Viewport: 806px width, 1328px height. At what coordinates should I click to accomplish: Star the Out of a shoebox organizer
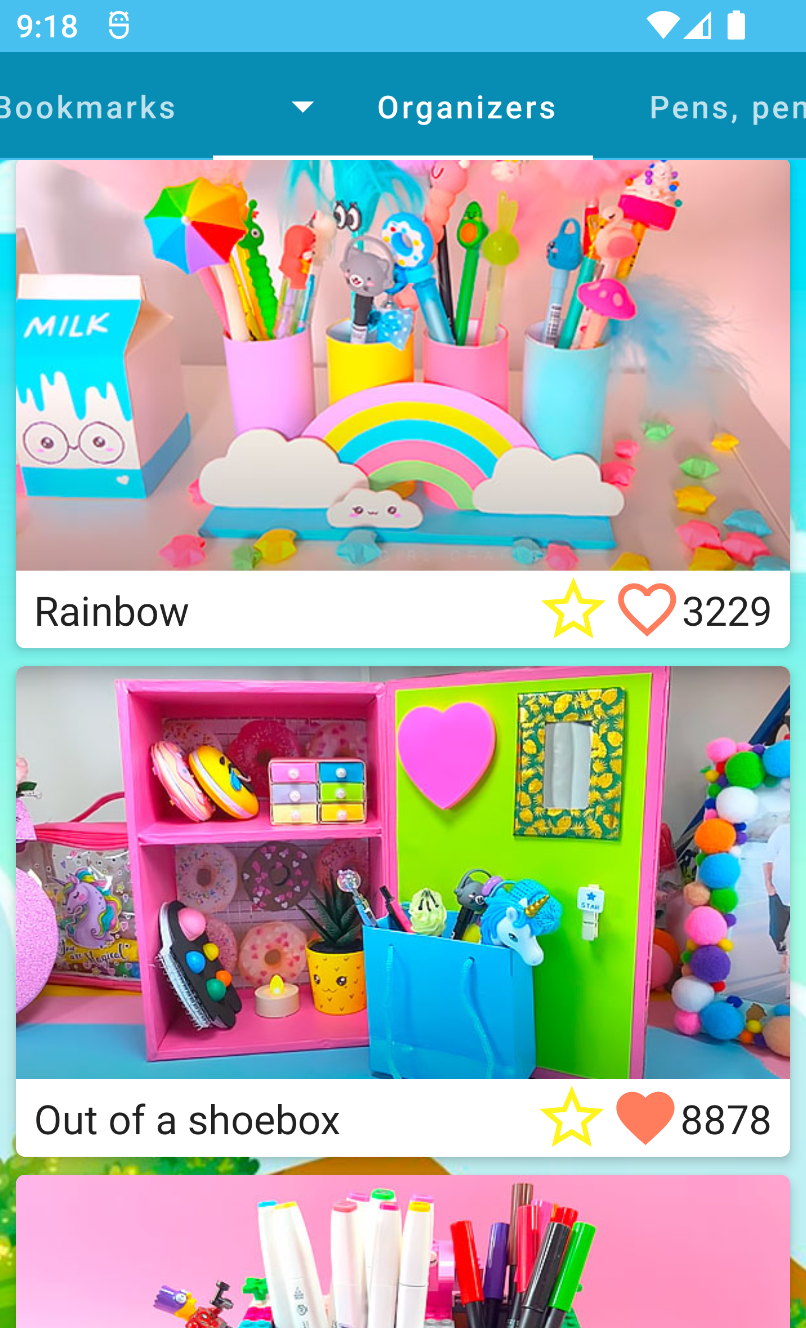(x=572, y=1118)
